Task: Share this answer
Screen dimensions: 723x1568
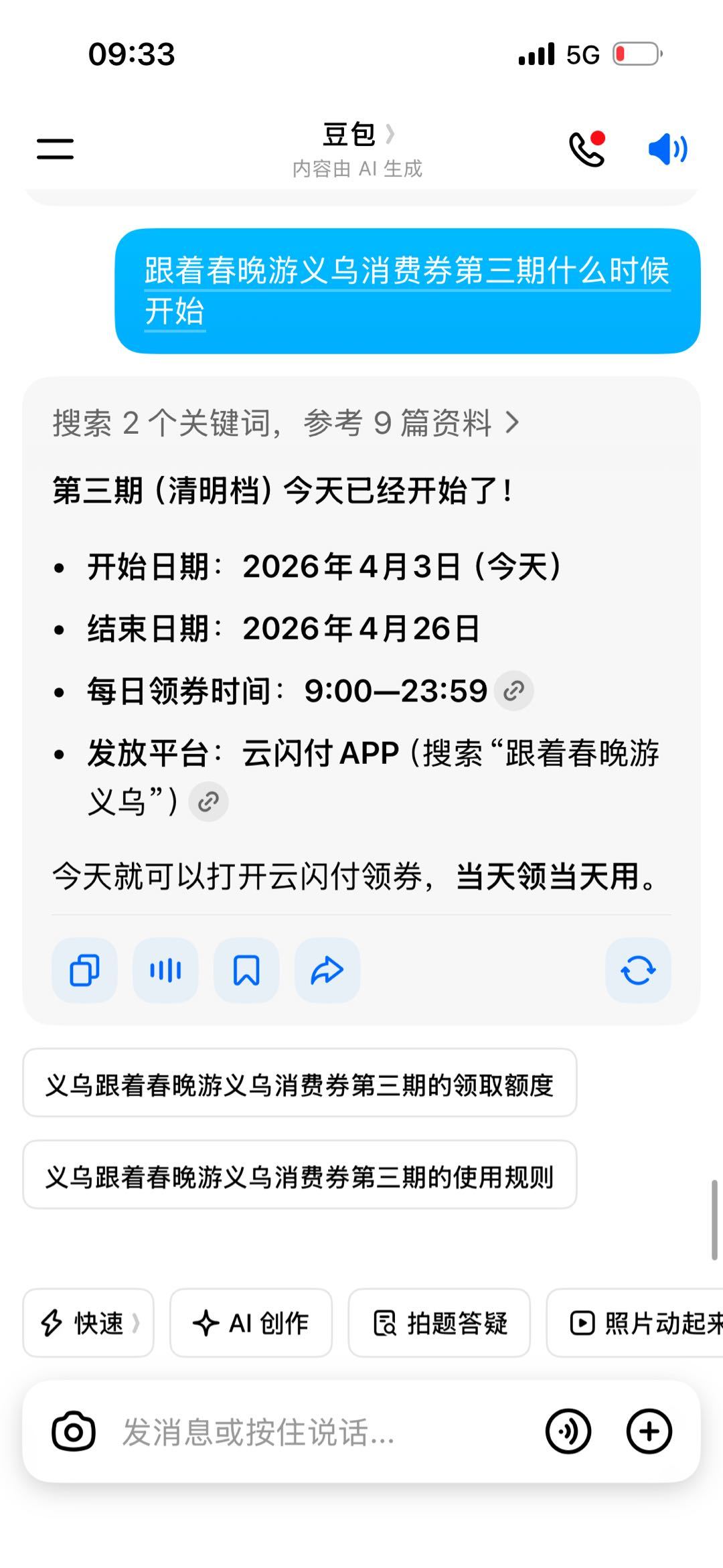Action: (x=327, y=970)
